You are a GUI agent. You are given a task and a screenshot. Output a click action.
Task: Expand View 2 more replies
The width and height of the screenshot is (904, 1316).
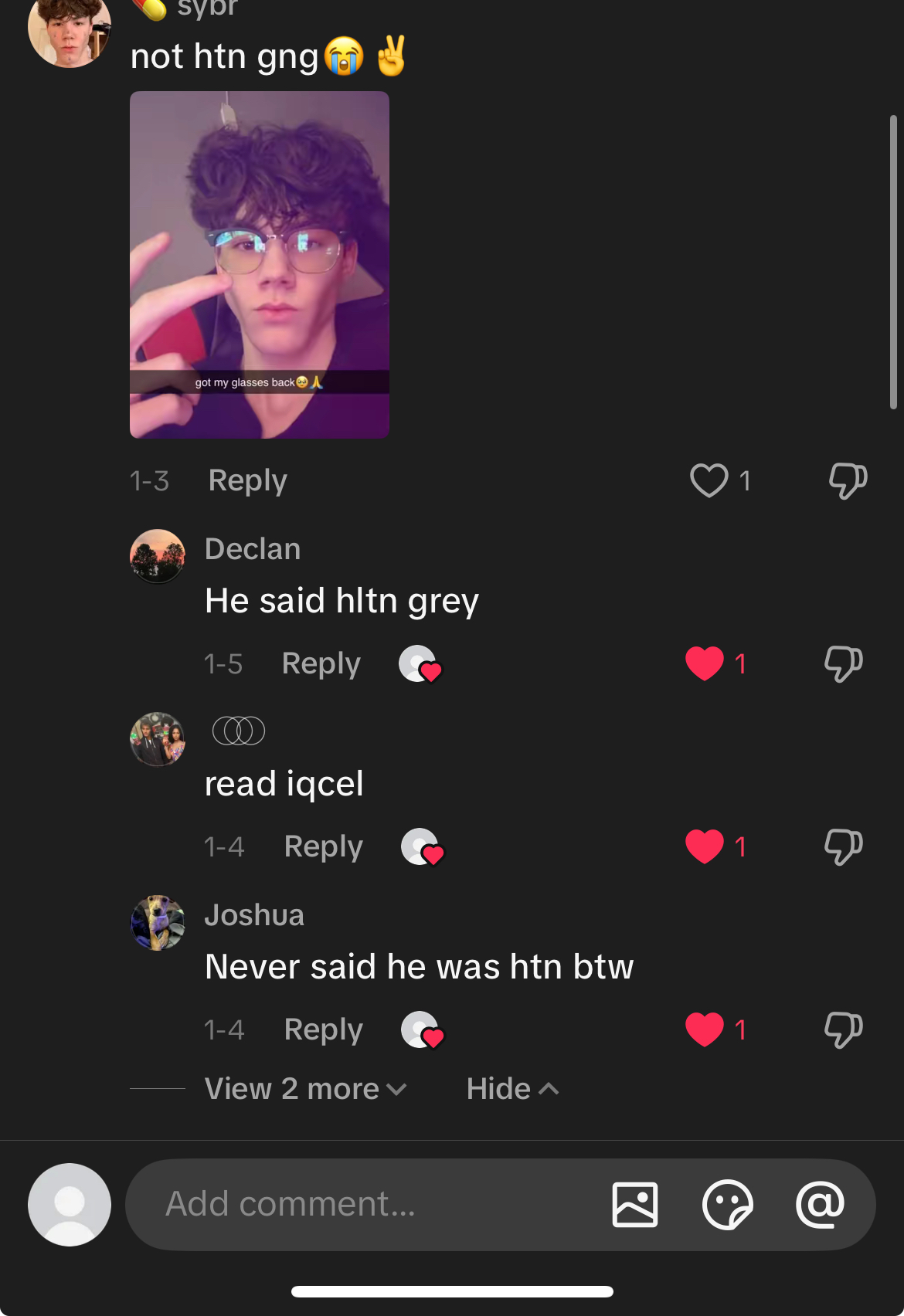point(305,1089)
